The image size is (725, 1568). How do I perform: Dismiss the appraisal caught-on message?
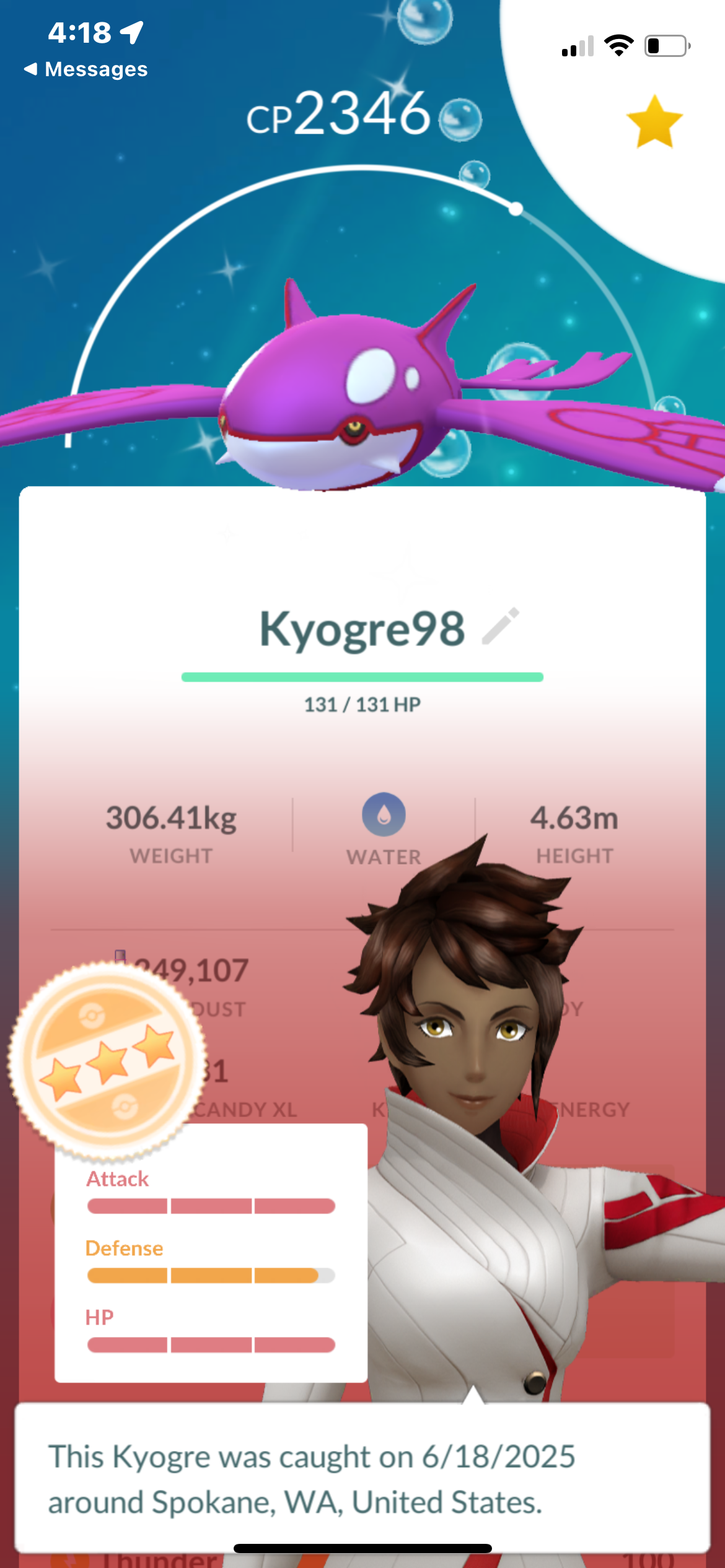point(362,1477)
